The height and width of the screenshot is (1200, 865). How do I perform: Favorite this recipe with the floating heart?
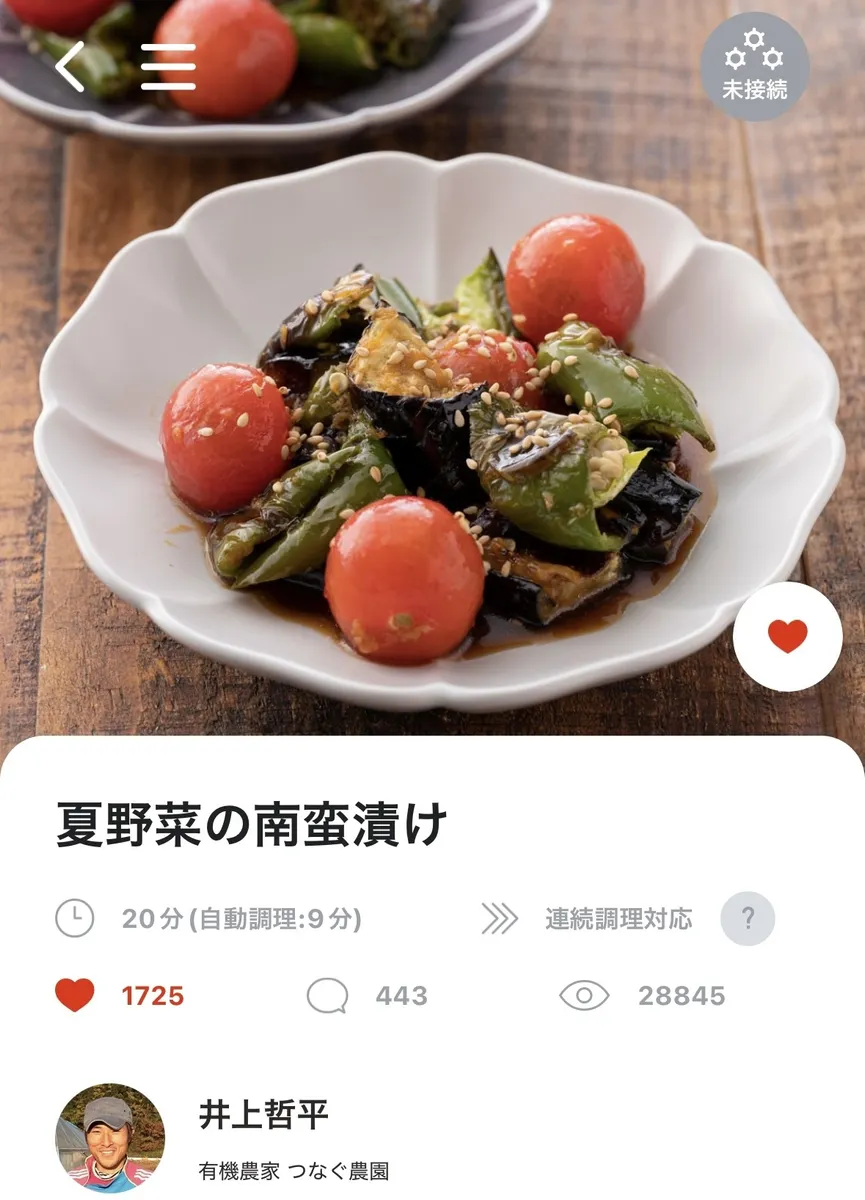coord(787,636)
